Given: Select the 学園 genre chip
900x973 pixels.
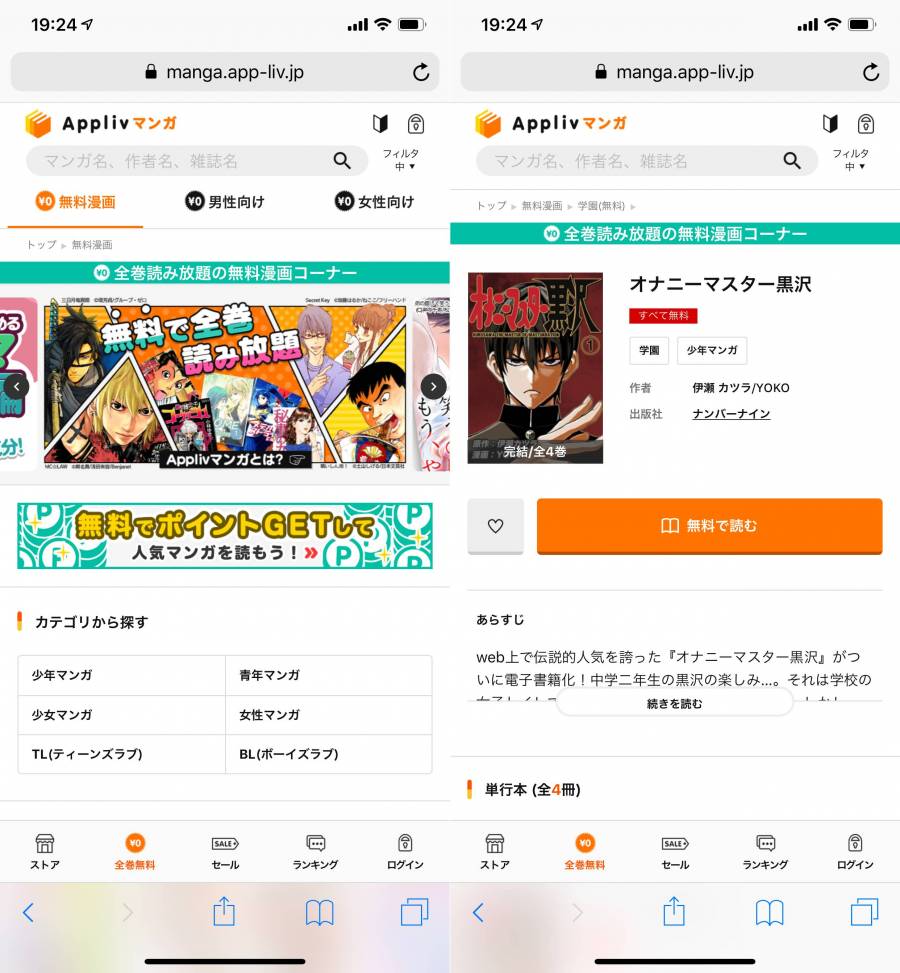Looking at the screenshot, I should click(x=648, y=351).
